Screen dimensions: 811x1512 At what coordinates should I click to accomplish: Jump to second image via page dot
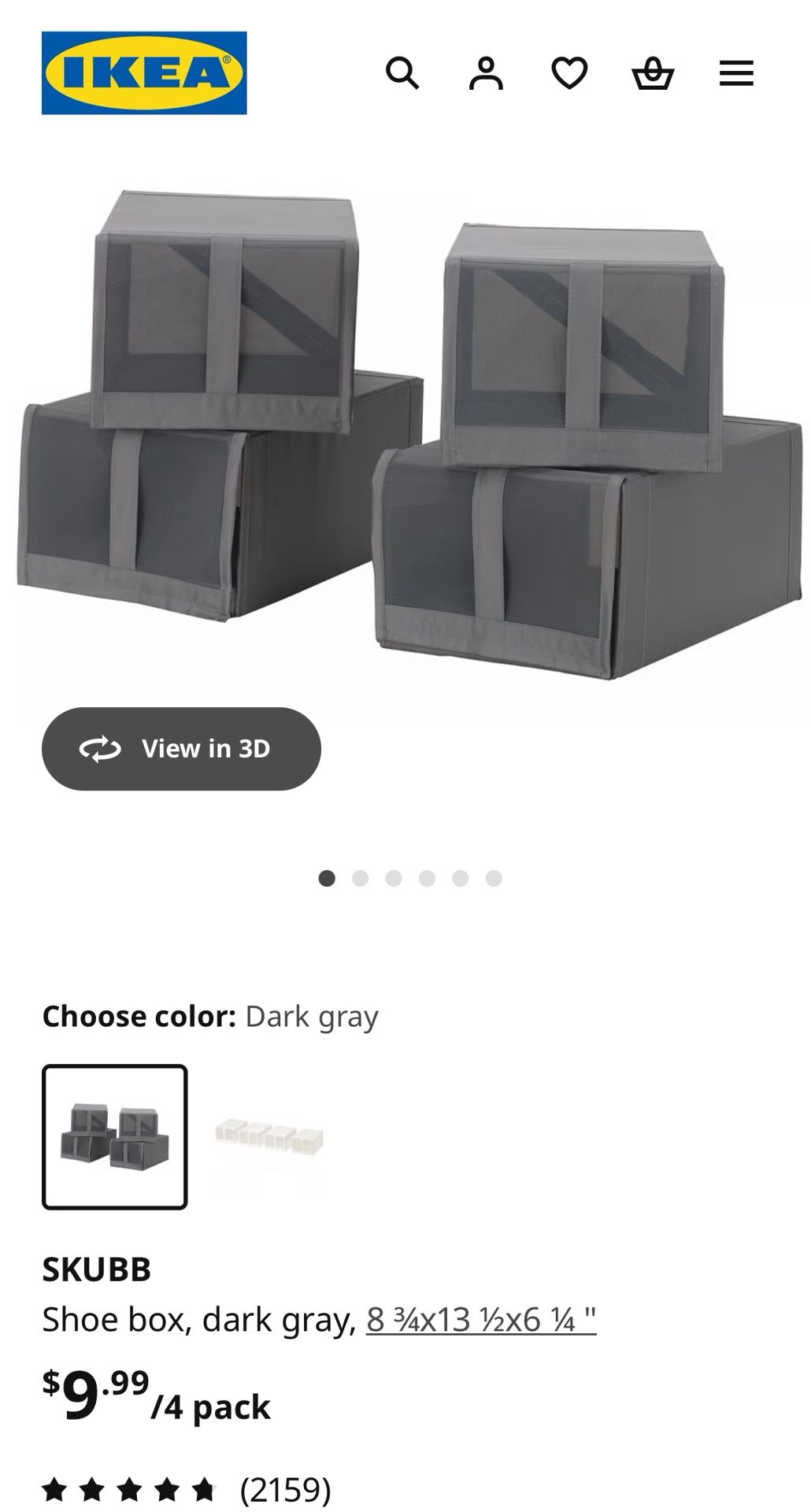[x=361, y=878]
